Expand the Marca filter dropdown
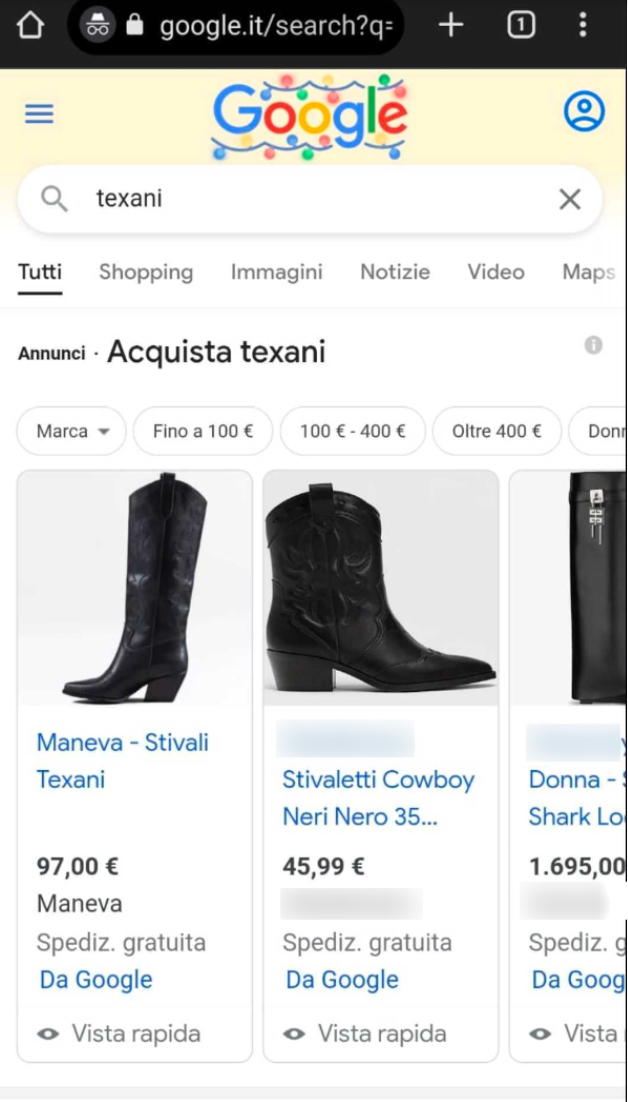Screen dimensions: 628x1102 [x=72, y=431]
